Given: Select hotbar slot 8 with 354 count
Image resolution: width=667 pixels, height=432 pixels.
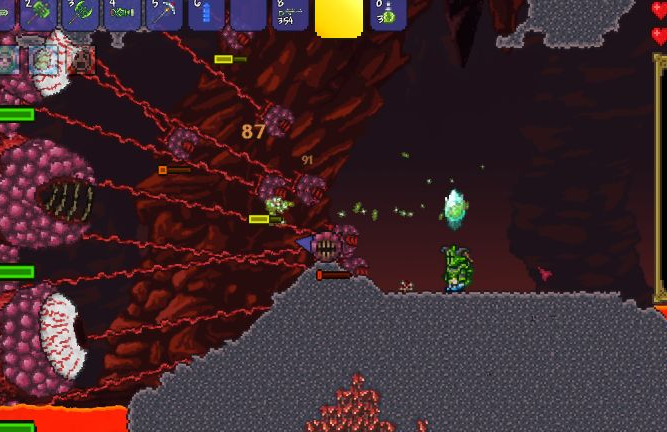Looking at the screenshot, I should [291, 12].
